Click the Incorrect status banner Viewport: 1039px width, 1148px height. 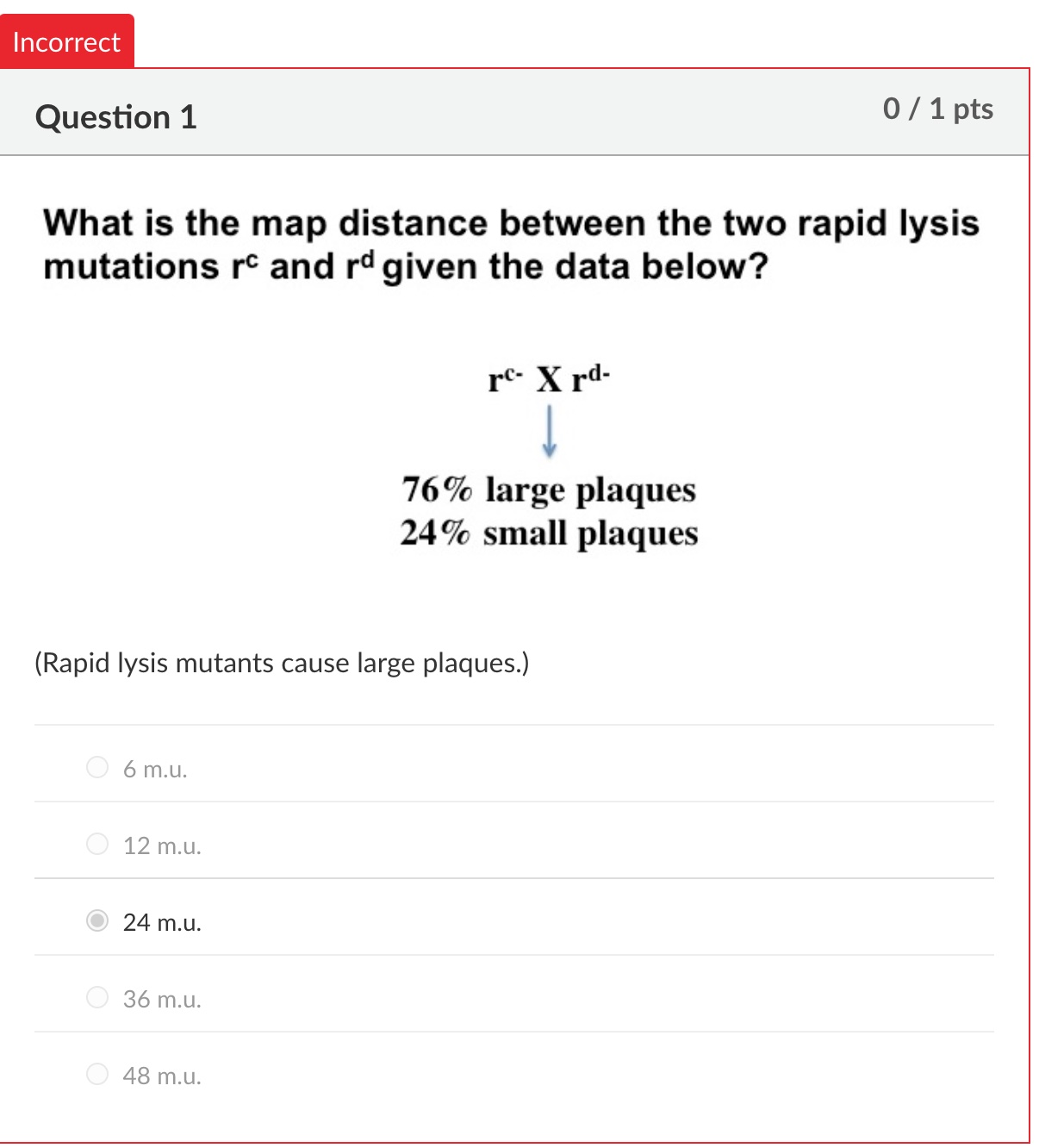[x=65, y=41]
